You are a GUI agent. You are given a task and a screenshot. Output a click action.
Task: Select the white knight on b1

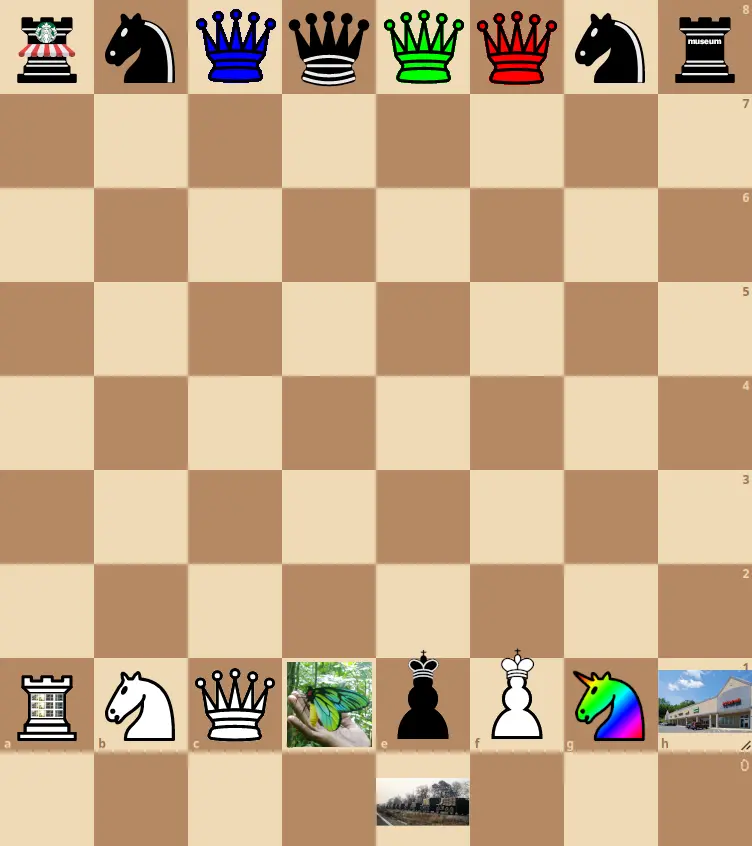click(x=141, y=705)
